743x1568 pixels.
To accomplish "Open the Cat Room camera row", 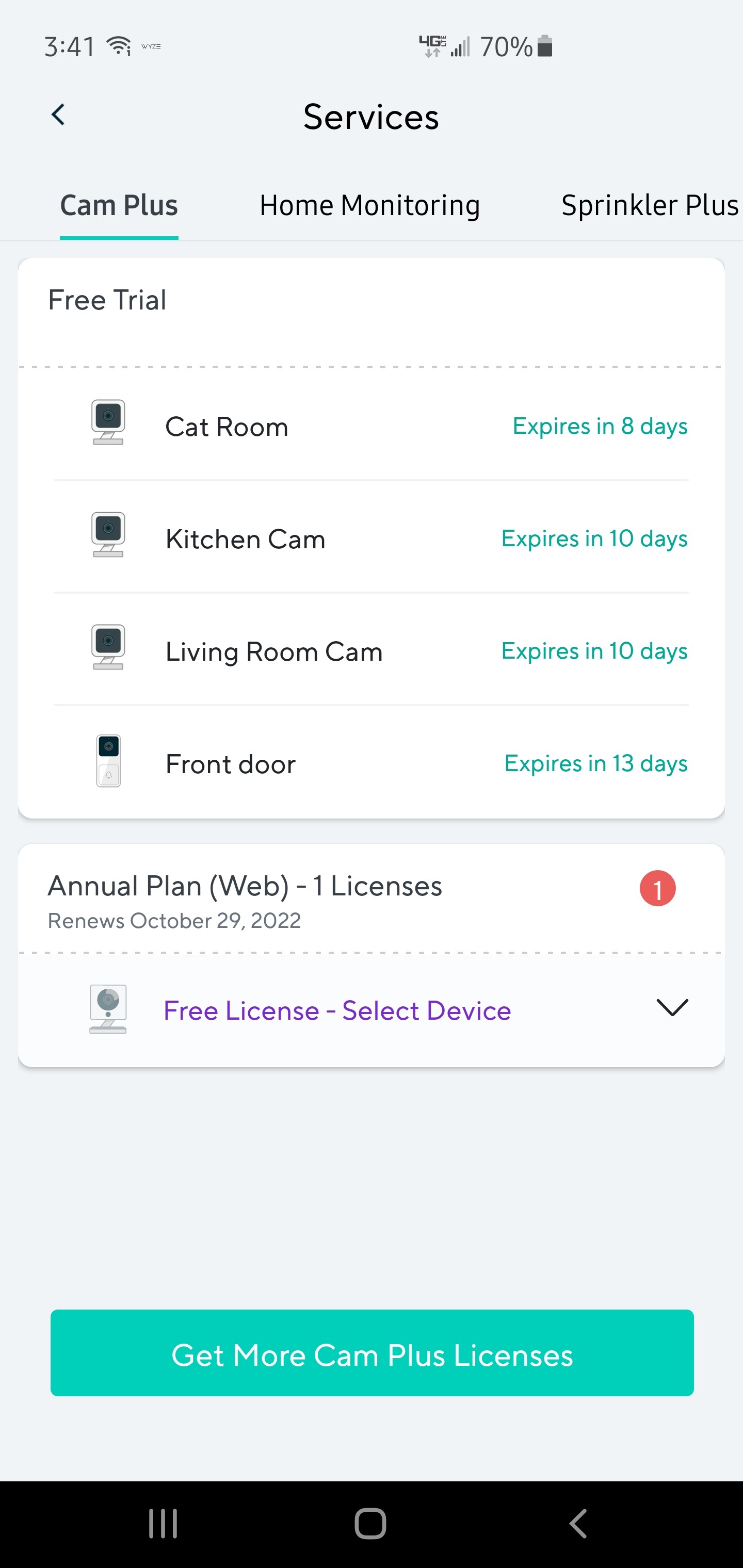I will pos(371,426).
